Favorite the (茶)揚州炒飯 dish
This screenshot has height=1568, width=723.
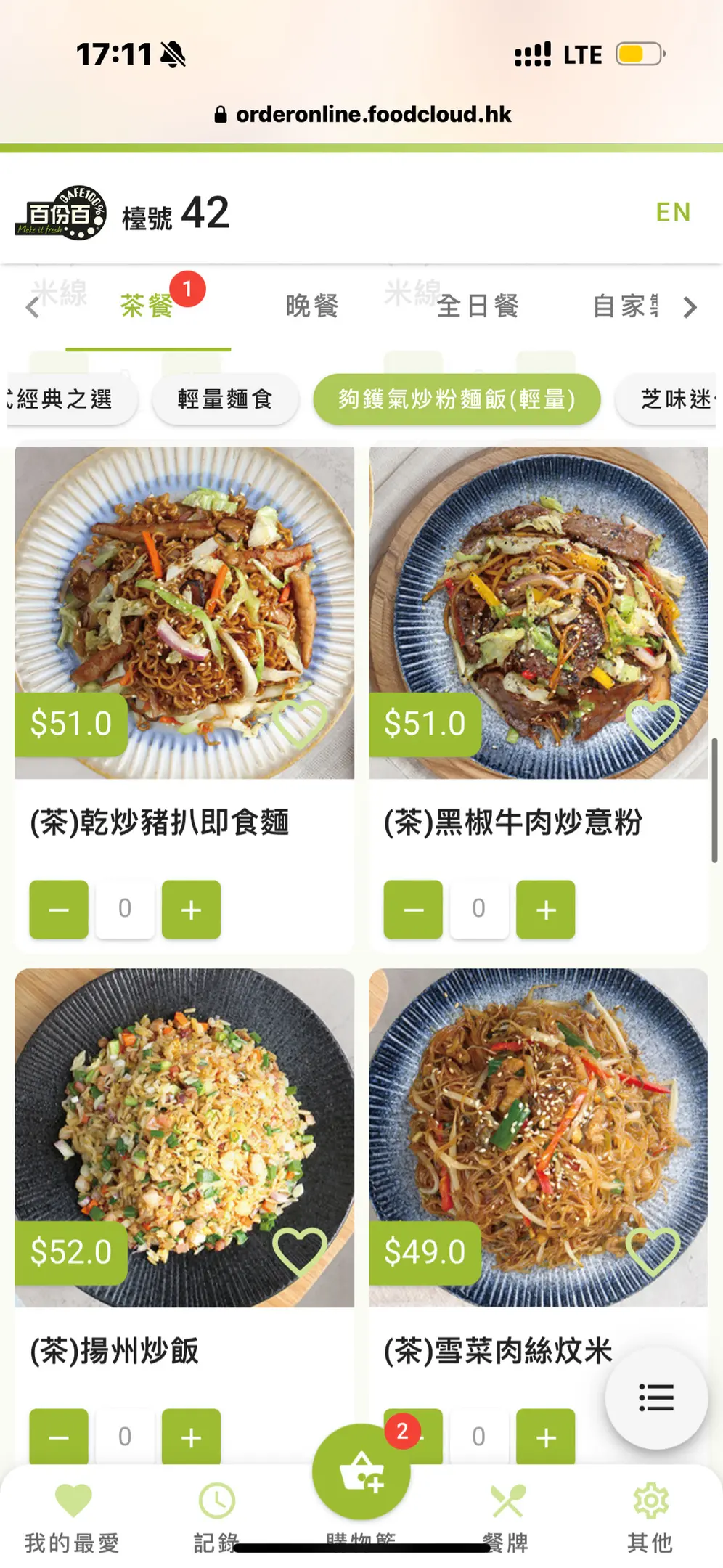tap(298, 1250)
